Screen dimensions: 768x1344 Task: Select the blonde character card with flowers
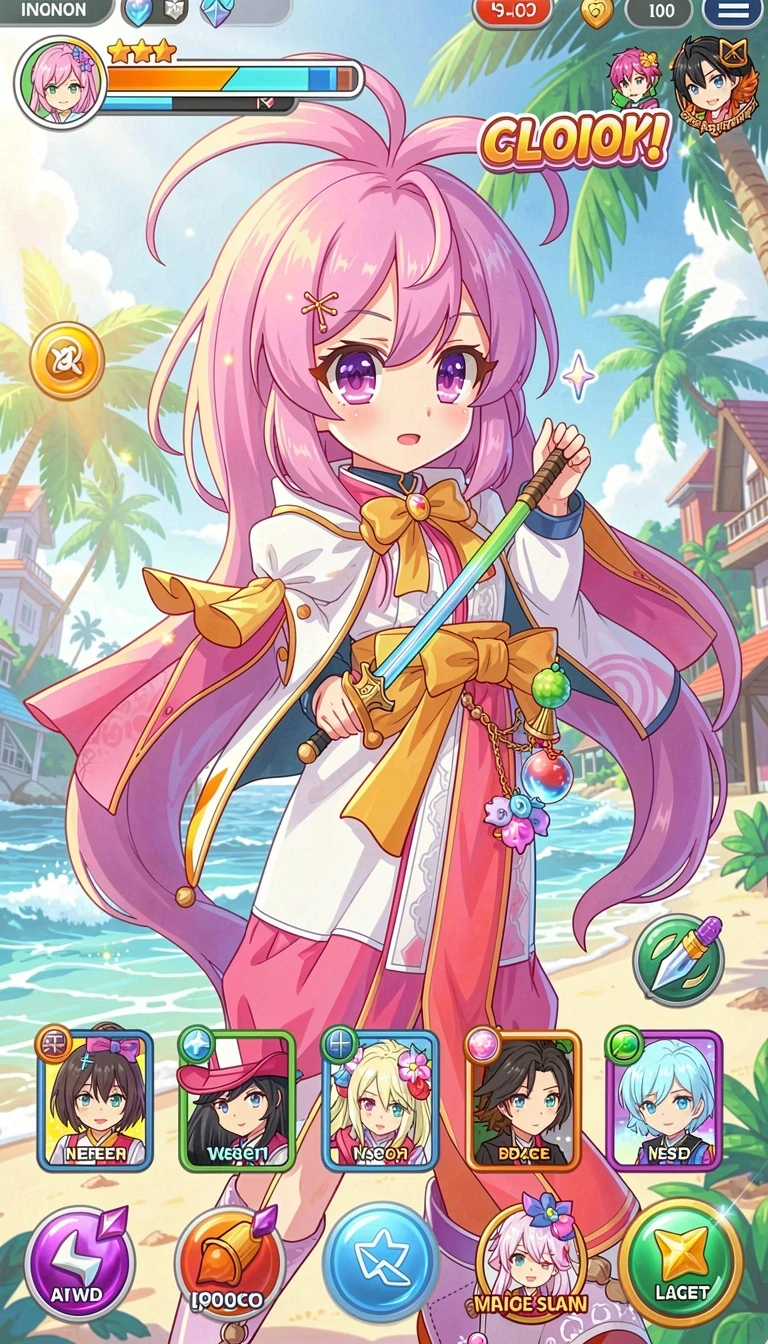tap(380, 1100)
